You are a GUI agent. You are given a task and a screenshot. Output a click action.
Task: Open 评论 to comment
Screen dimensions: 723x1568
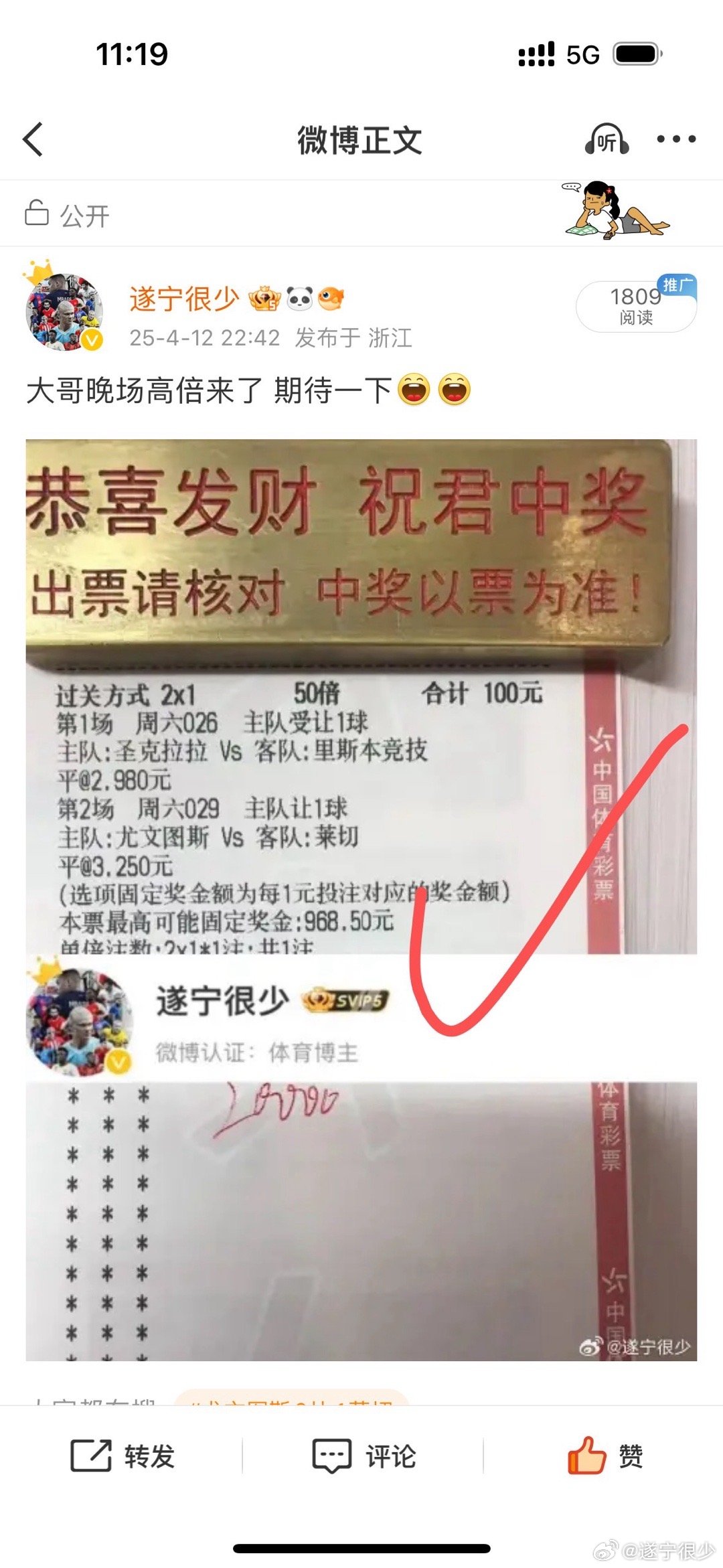point(364,1456)
